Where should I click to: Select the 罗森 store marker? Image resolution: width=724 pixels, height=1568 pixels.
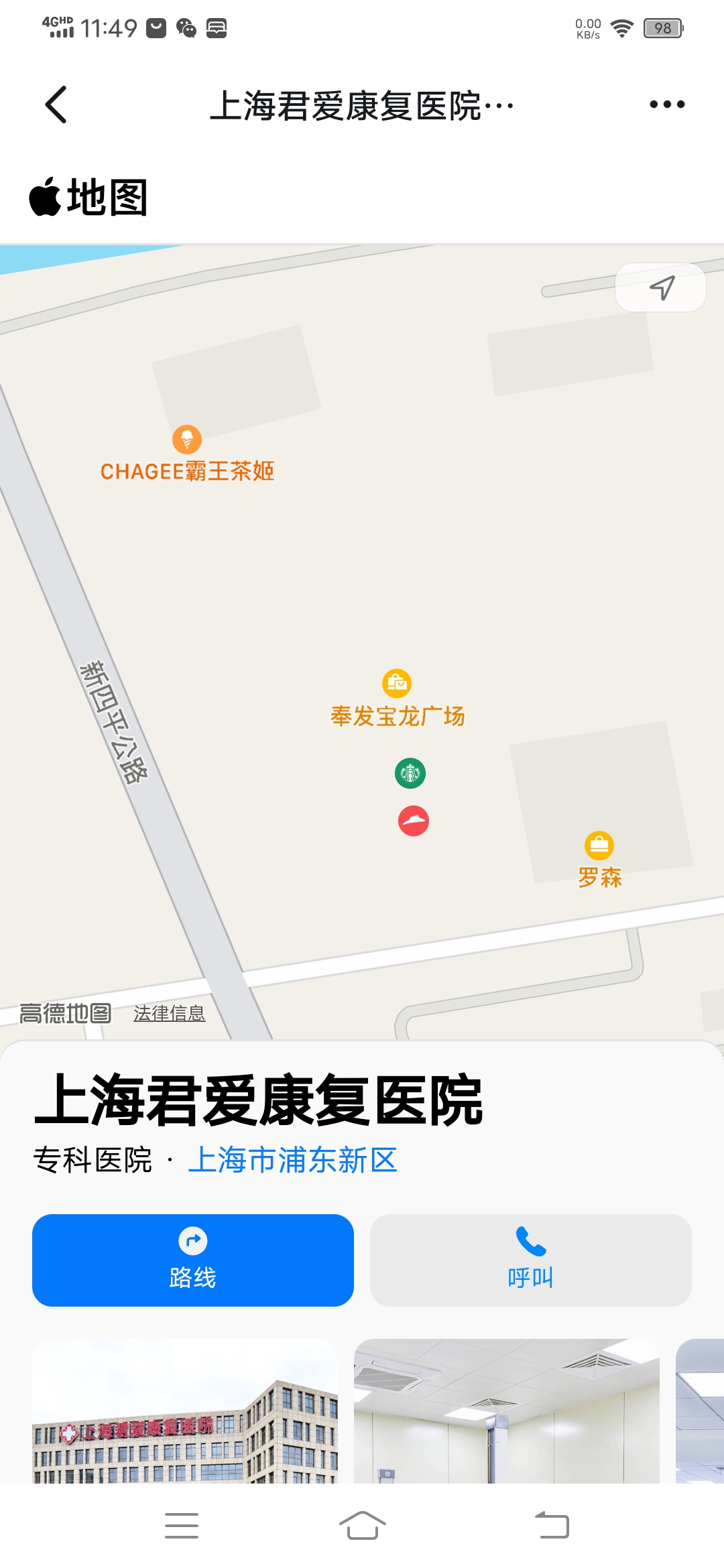(599, 846)
